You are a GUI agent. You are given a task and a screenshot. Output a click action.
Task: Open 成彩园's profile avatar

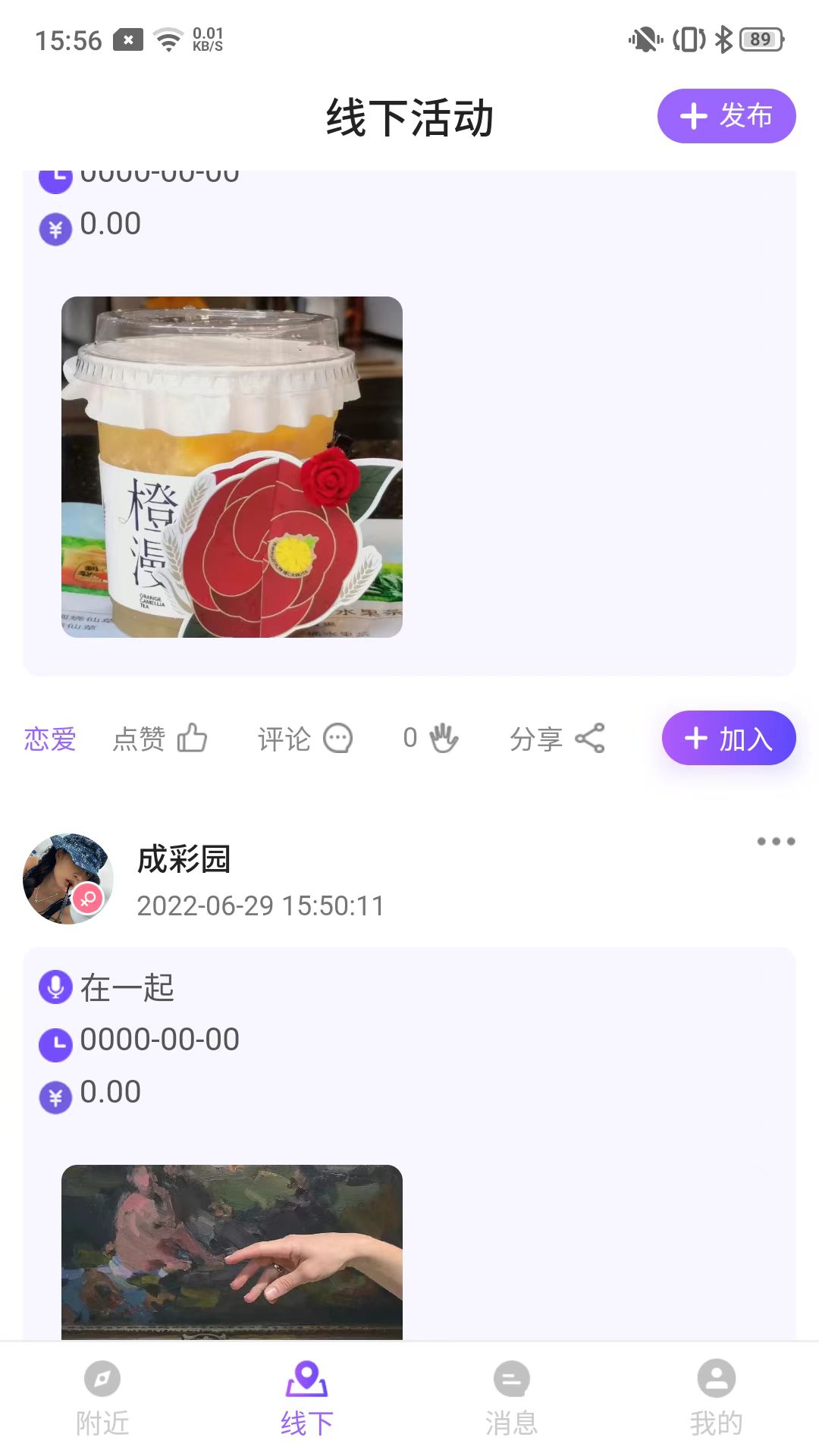click(68, 879)
